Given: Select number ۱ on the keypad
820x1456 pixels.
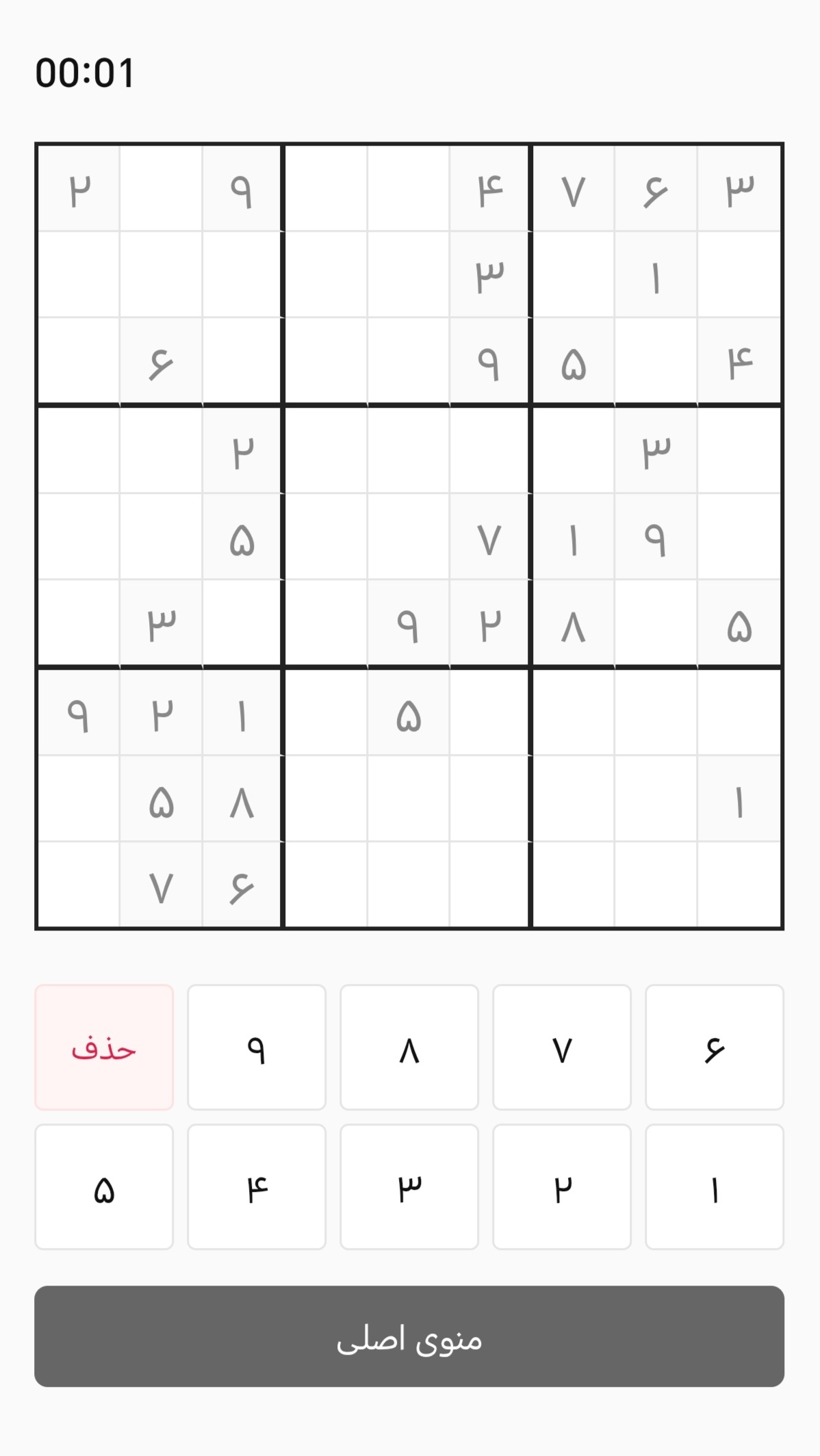Looking at the screenshot, I should (x=715, y=1187).
